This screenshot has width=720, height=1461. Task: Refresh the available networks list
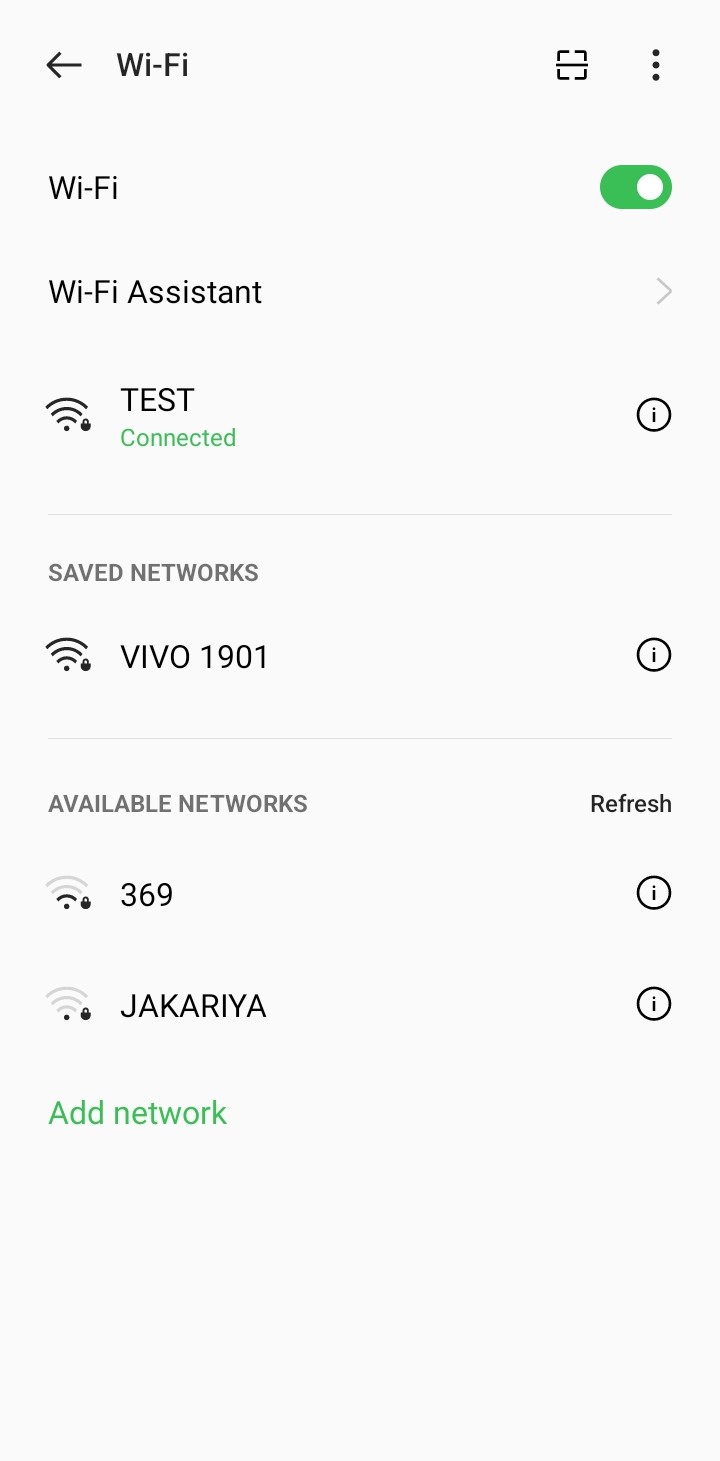[x=630, y=804]
